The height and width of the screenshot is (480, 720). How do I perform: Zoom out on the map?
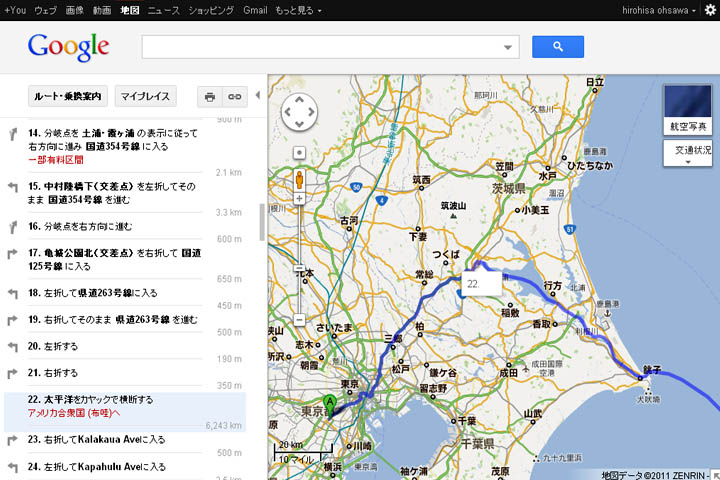[299, 320]
